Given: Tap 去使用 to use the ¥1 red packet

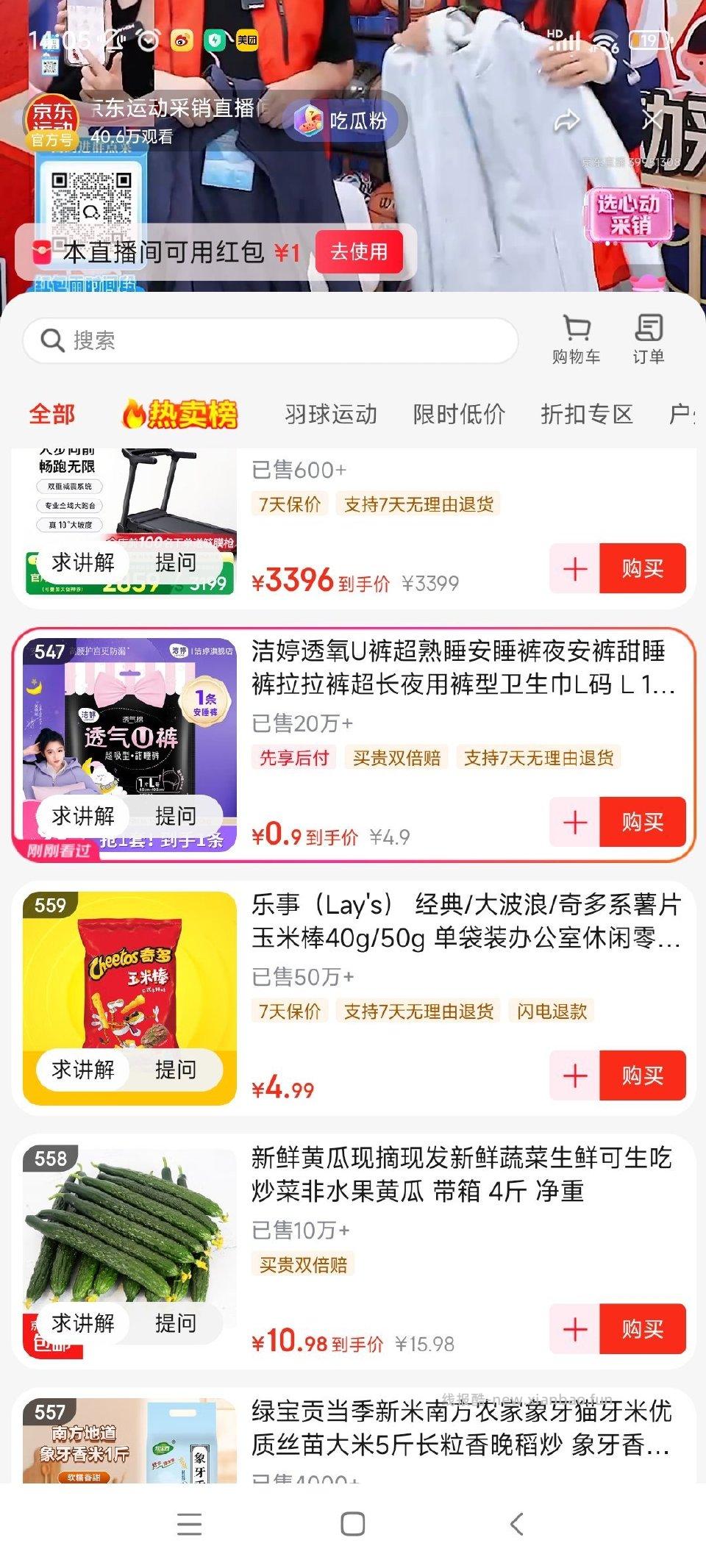Looking at the screenshot, I should click(360, 252).
